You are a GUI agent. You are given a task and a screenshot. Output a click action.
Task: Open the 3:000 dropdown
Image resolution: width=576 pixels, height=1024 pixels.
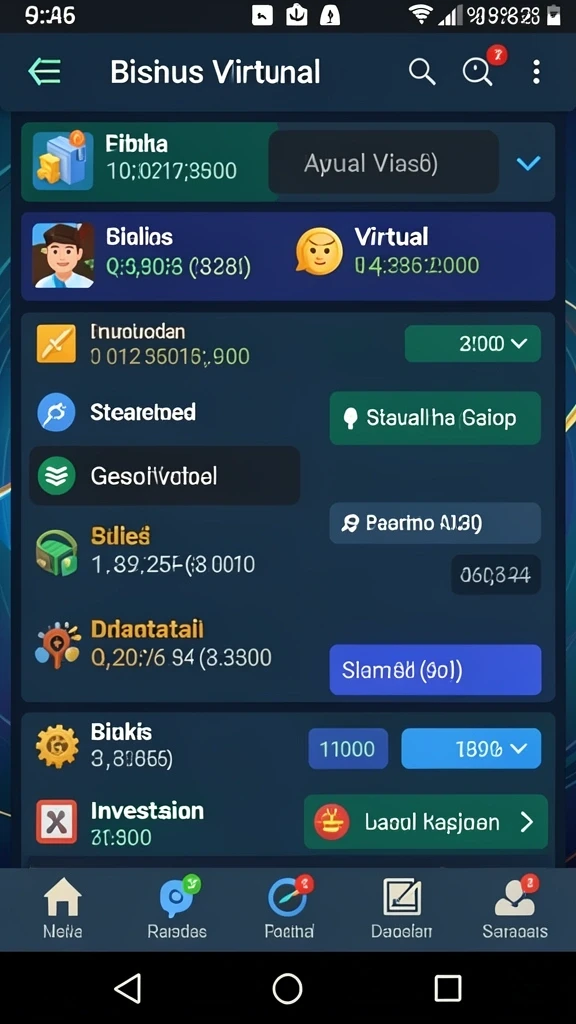[473, 344]
